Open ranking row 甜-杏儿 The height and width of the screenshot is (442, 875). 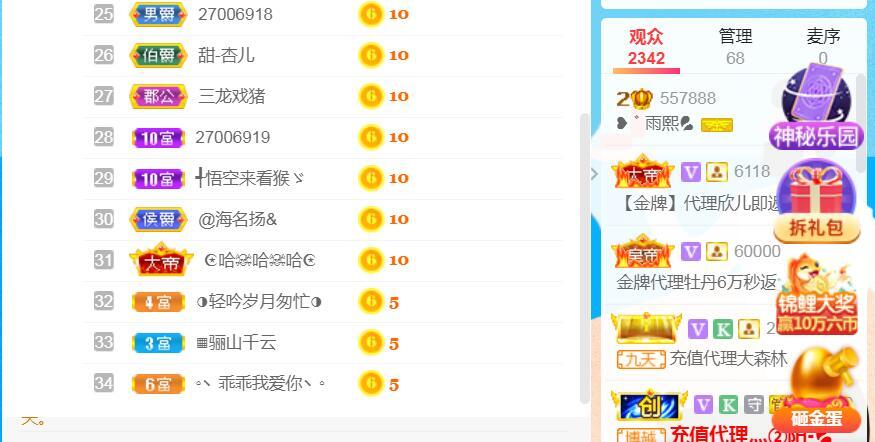(x=226, y=55)
